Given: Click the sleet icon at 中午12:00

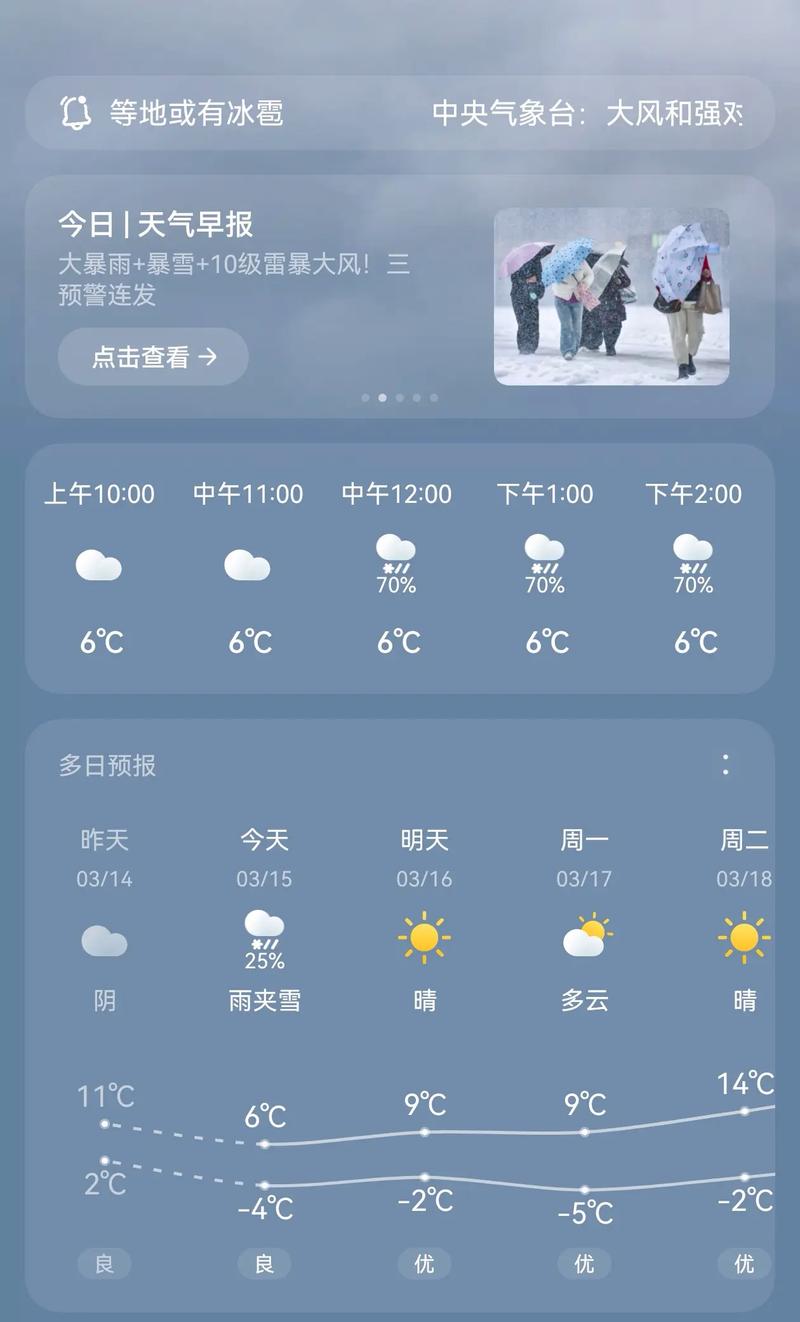Looking at the screenshot, I should pos(396,555).
